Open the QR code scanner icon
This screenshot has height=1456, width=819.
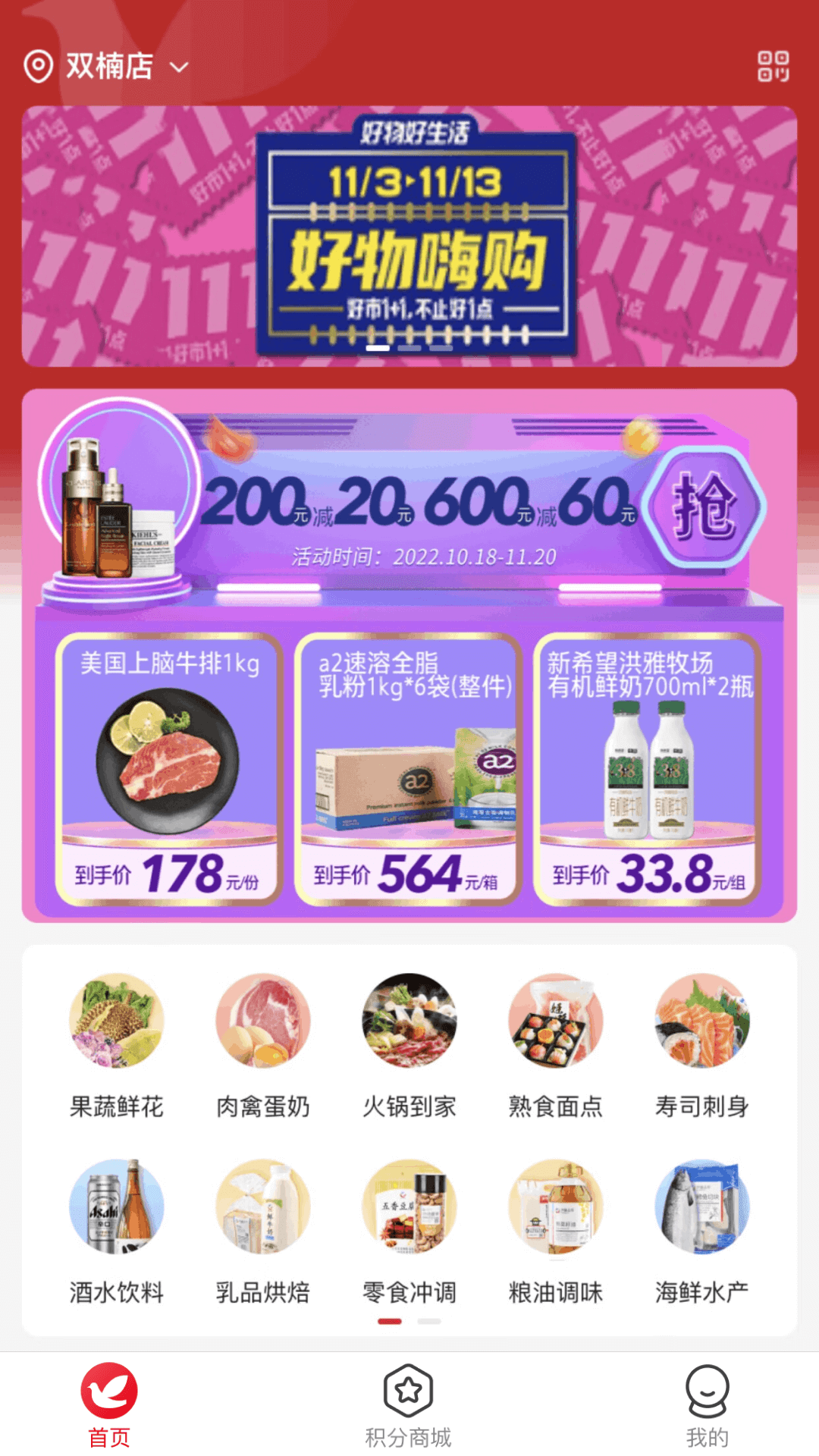[x=773, y=67]
